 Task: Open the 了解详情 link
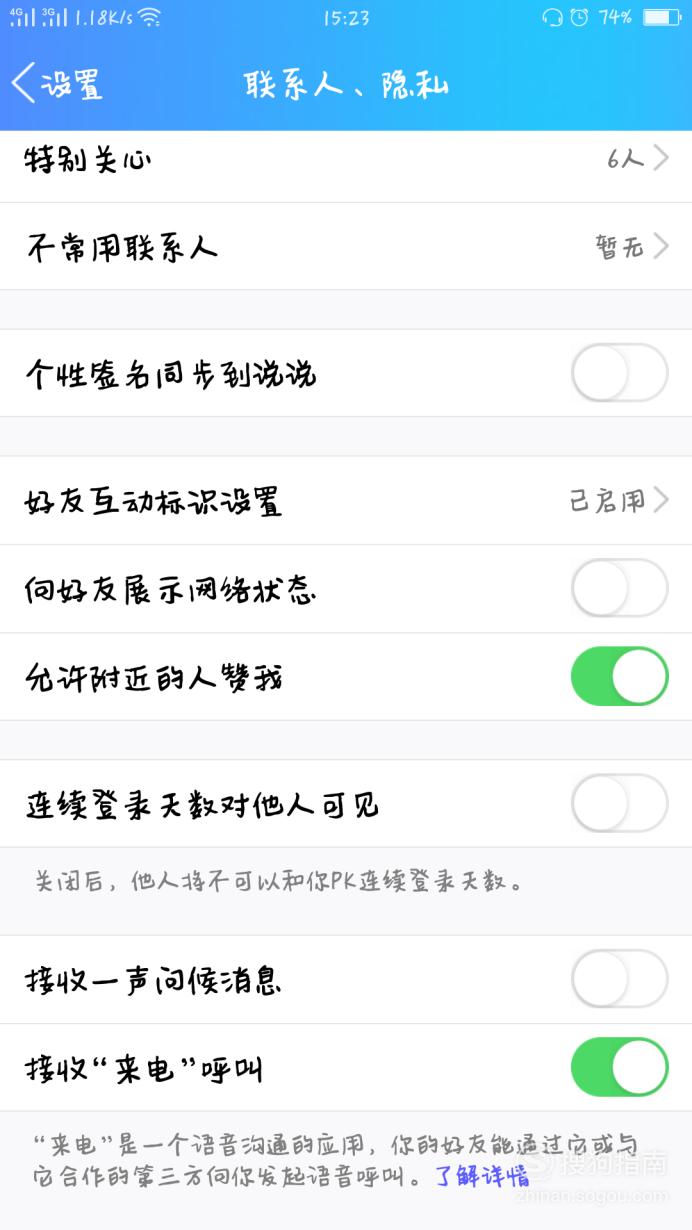click(x=482, y=1175)
